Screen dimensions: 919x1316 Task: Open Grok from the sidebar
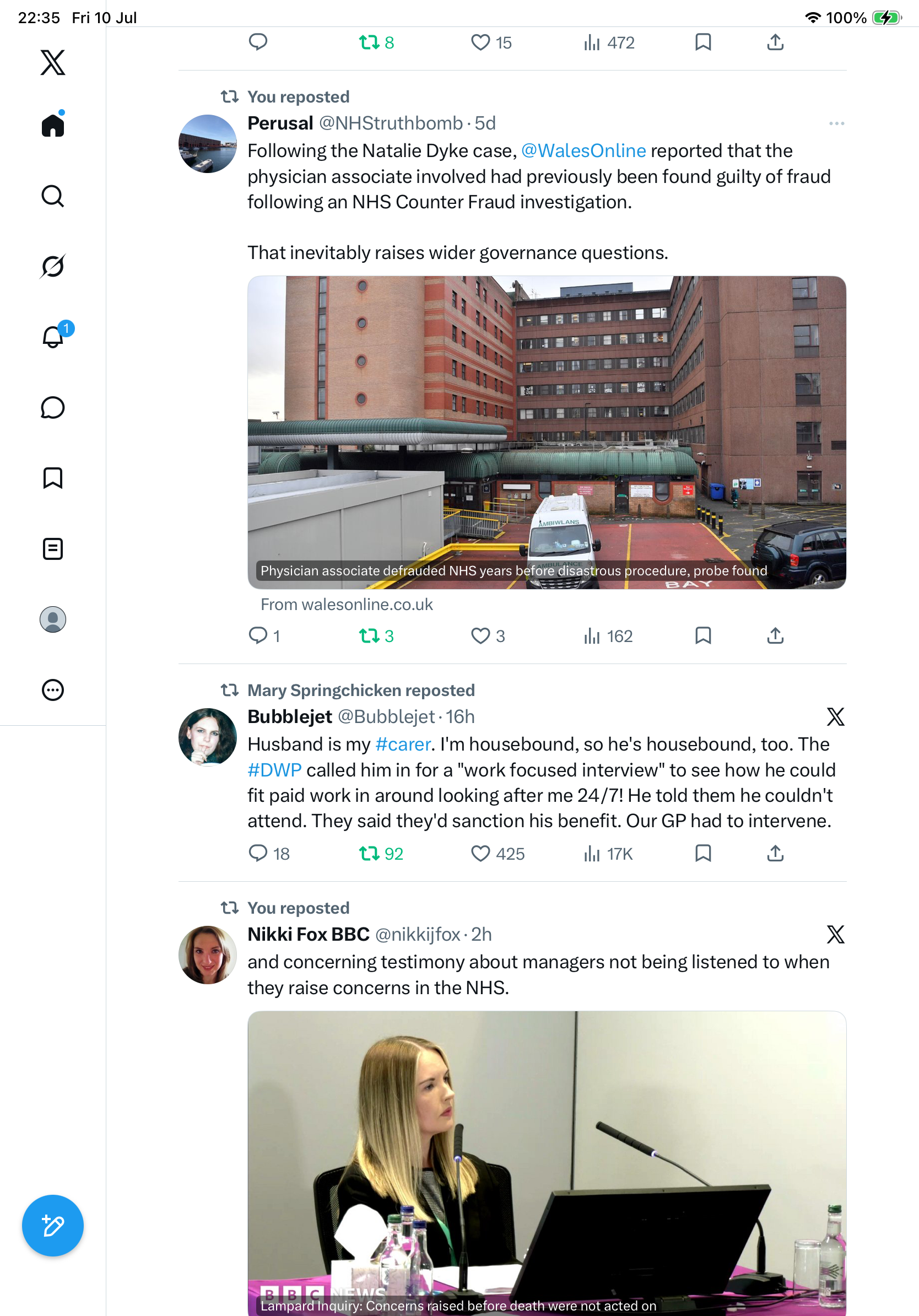[x=53, y=266]
